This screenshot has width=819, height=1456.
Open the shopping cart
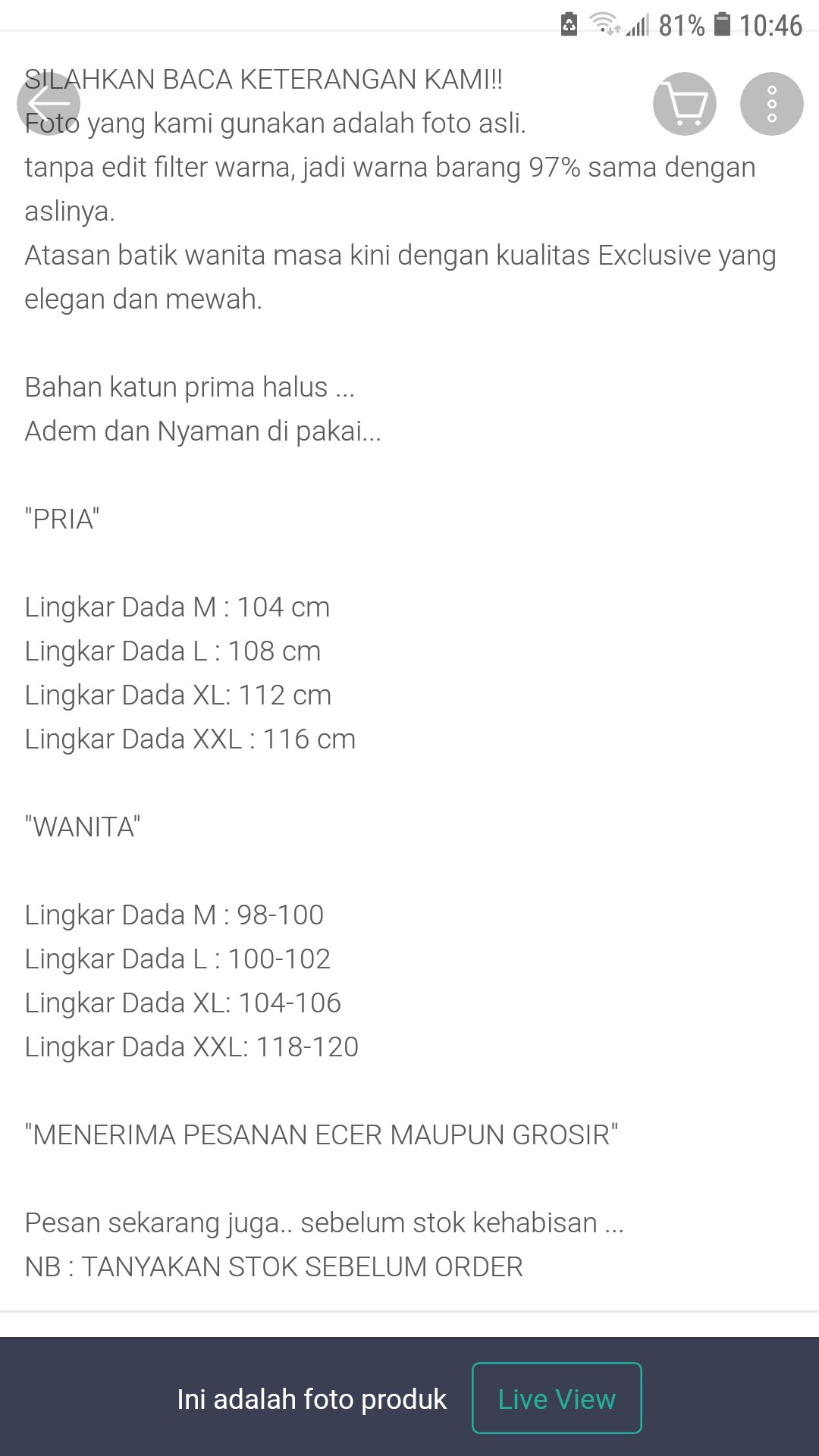[x=684, y=104]
